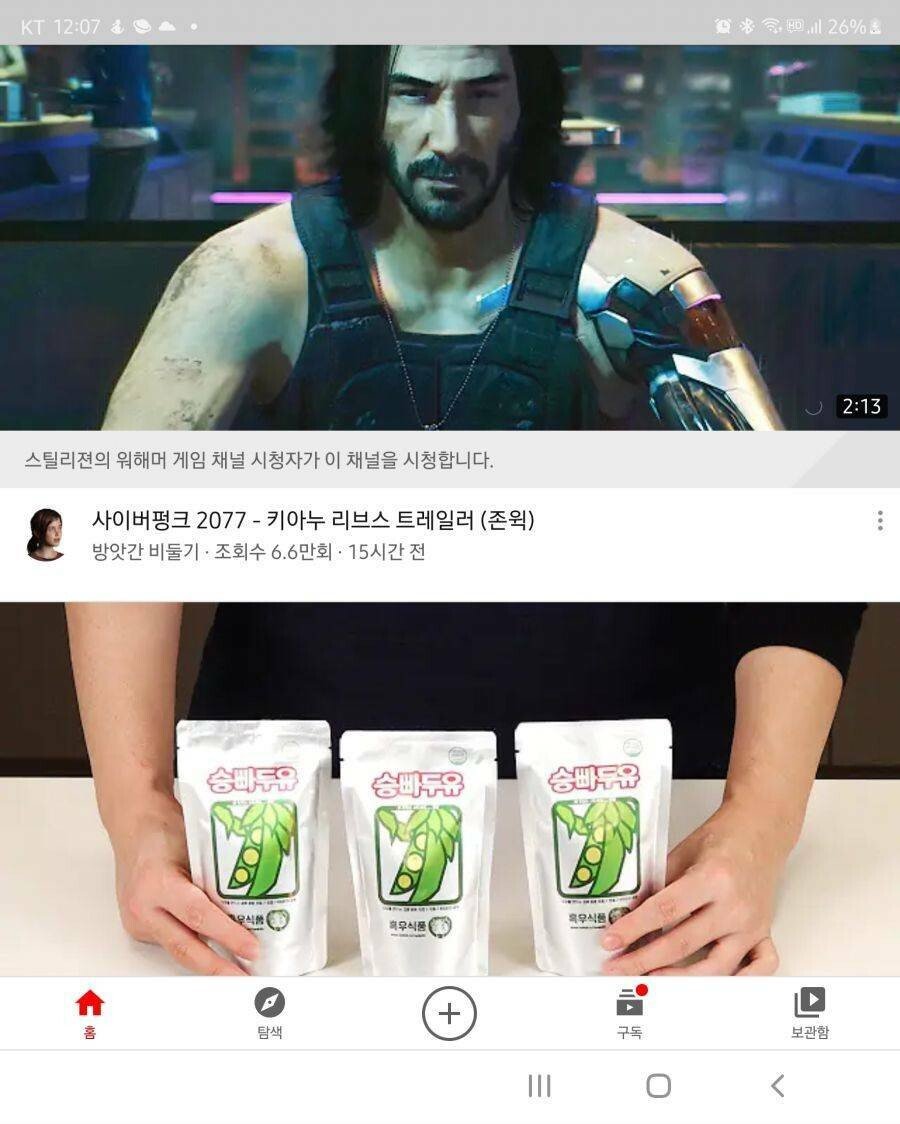Open the 사이버펑크 2077 video title
The width and height of the screenshot is (900, 1124).
(313, 520)
